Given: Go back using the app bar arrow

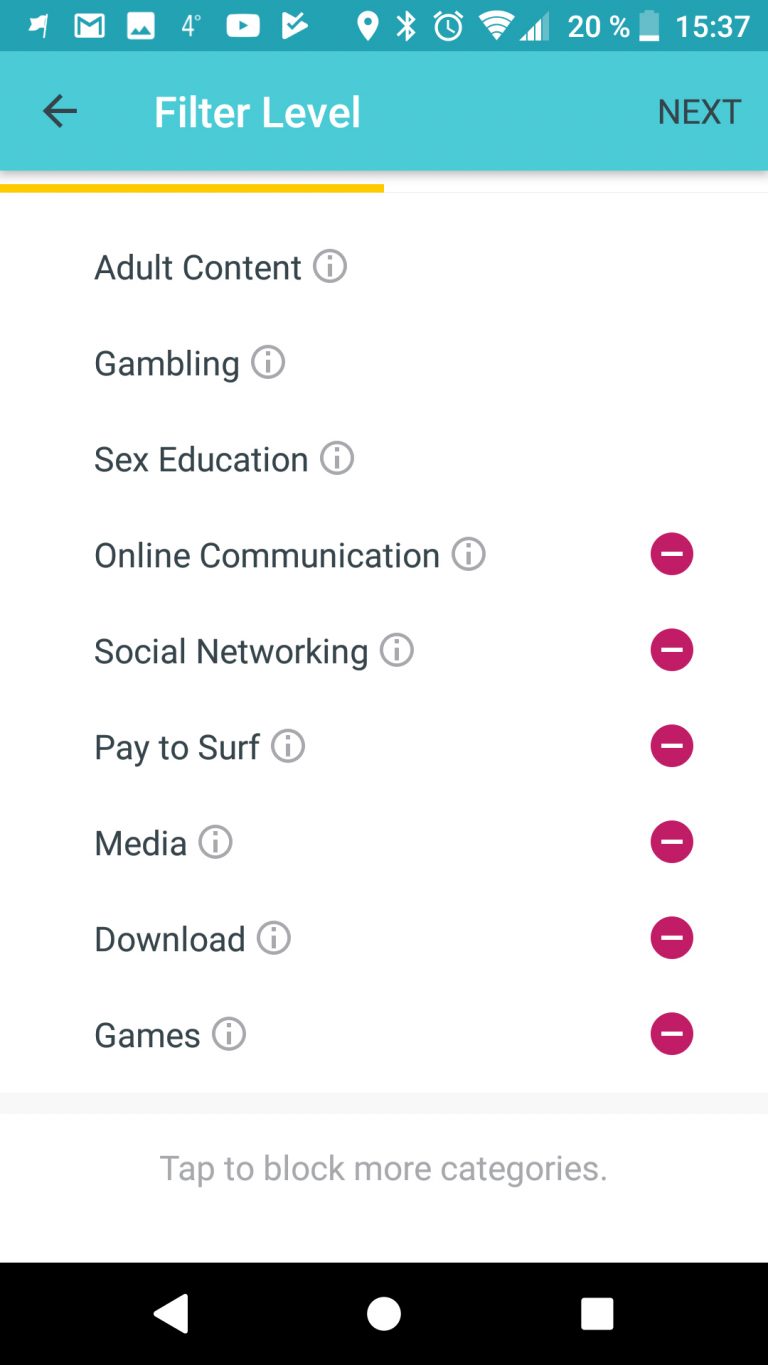Looking at the screenshot, I should [60, 111].
